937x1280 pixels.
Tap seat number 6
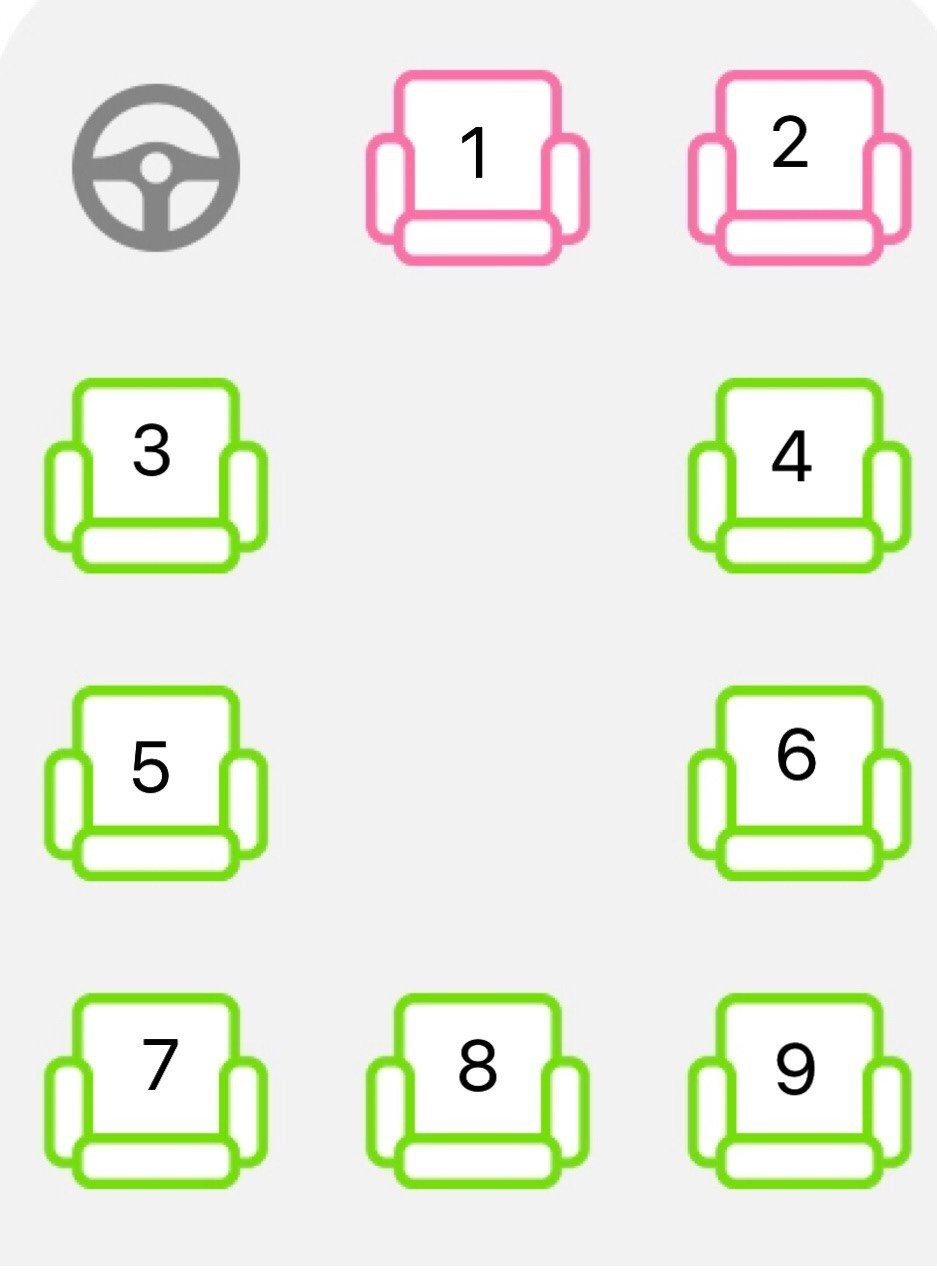[x=799, y=782]
